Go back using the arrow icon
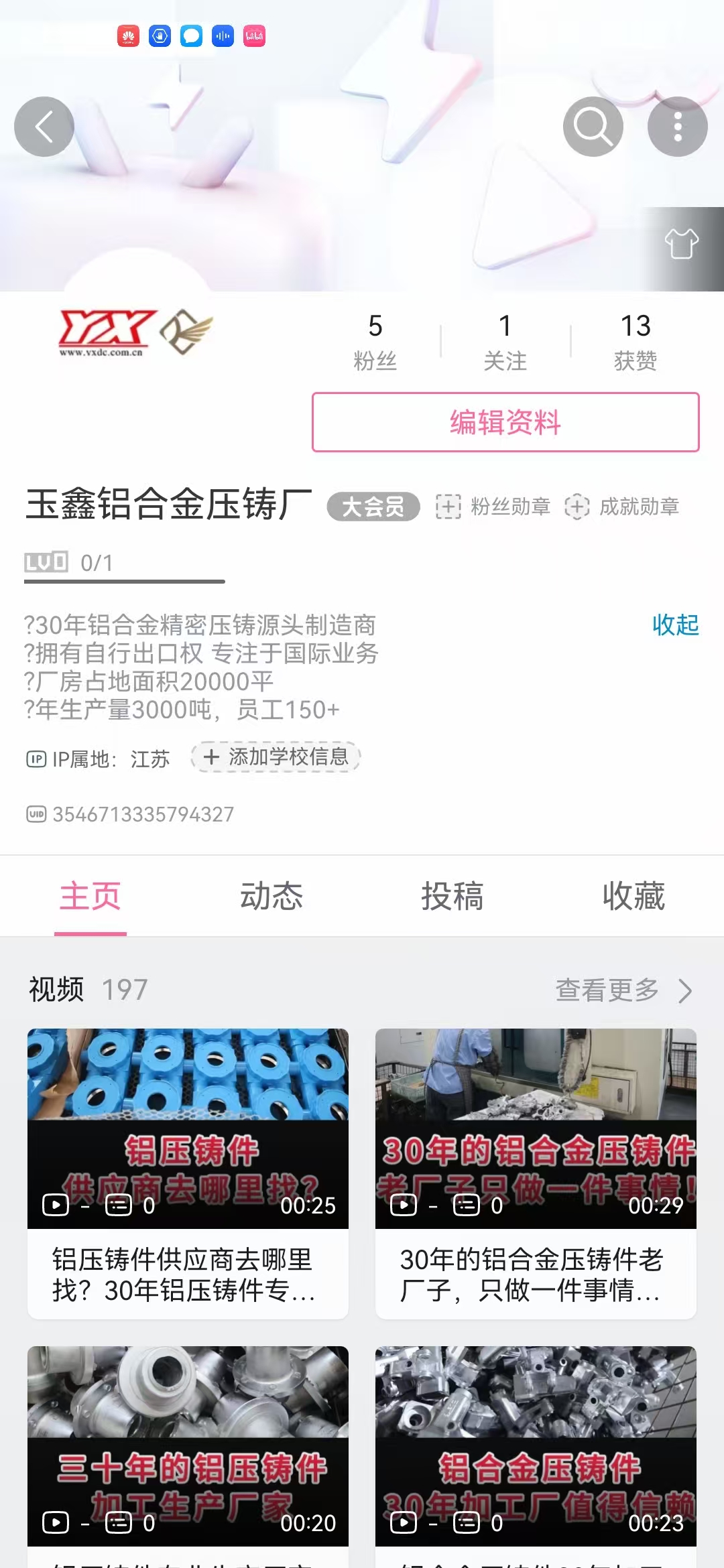 [x=44, y=127]
